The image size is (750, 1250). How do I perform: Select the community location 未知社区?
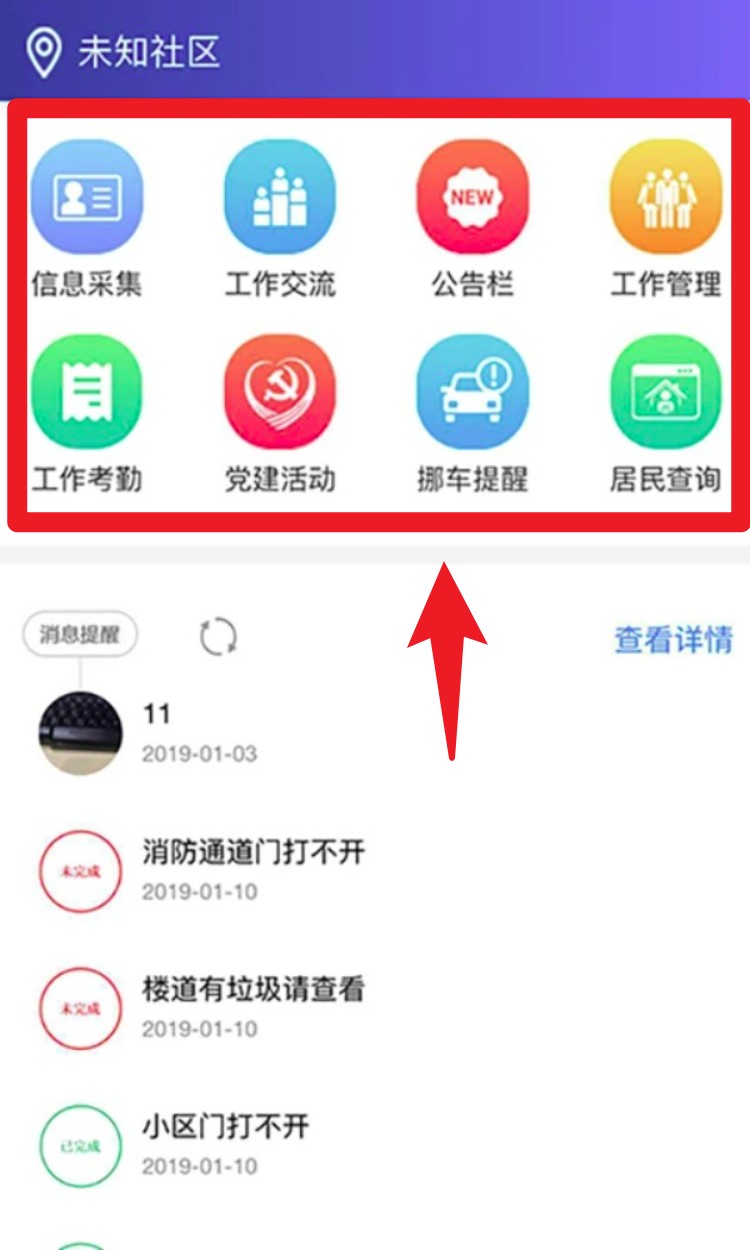[x=125, y=52]
